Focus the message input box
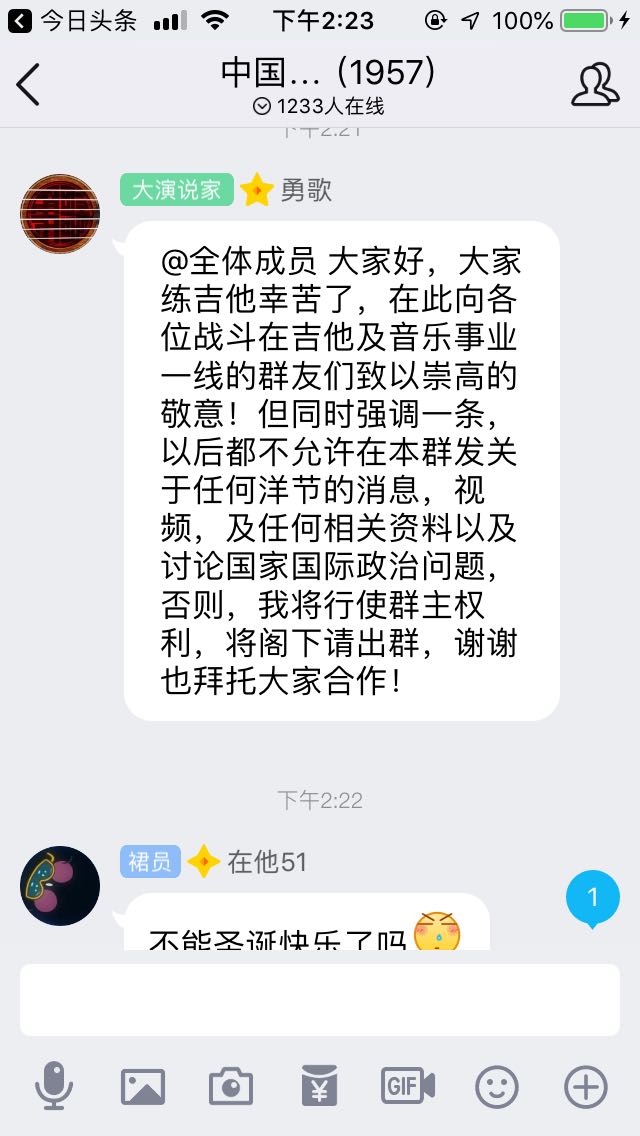640x1136 pixels. pyautogui.click(x=320, y=1000)
